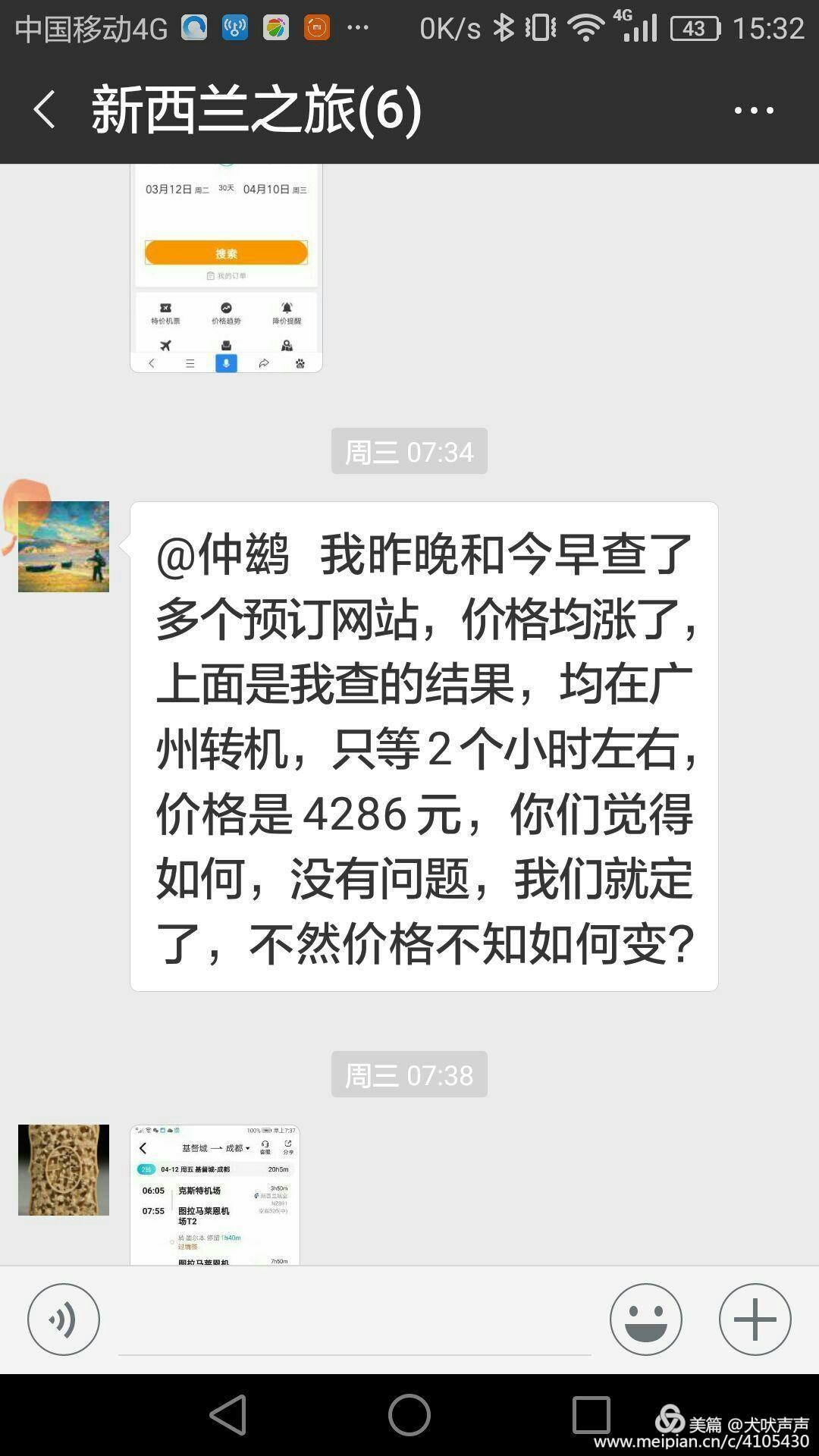Tap the 降价提醒 price drop alert bell icon
Image resolution: width=819 pixels, height=1456 pixels.
tap(287, 307)
